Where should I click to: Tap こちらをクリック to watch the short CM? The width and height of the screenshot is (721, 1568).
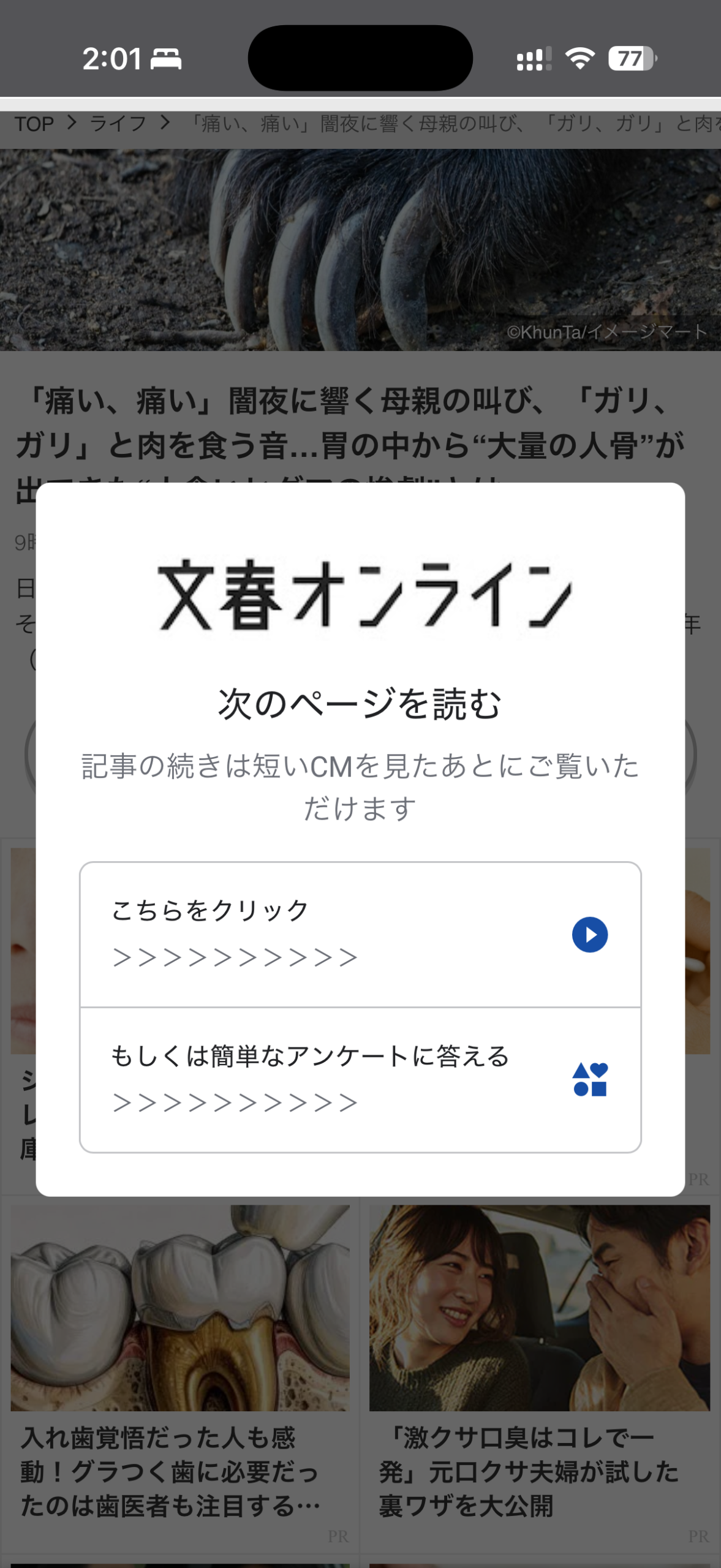pos(360,934)
